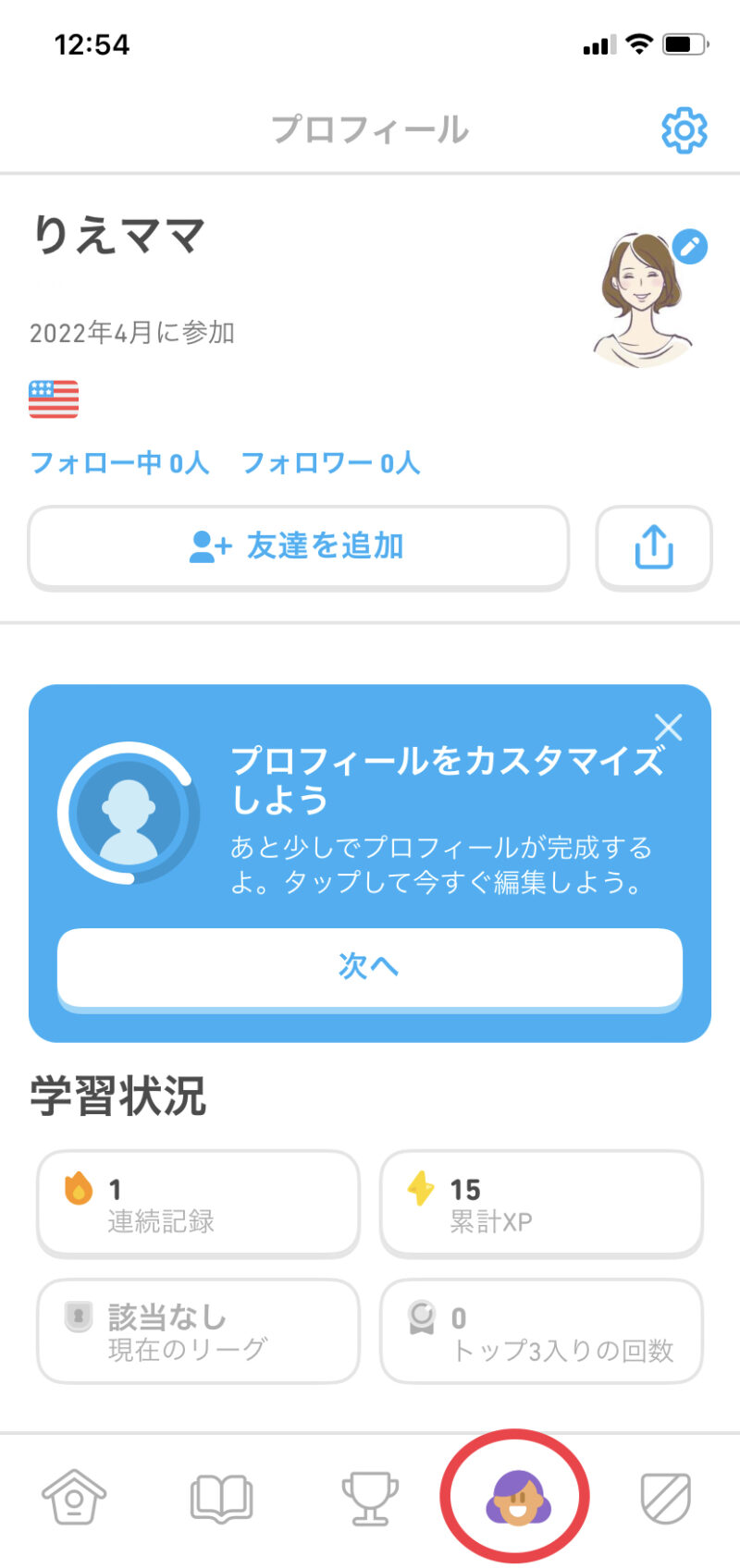Open the 連続記録 streak card

click(x=198, y=1203)
